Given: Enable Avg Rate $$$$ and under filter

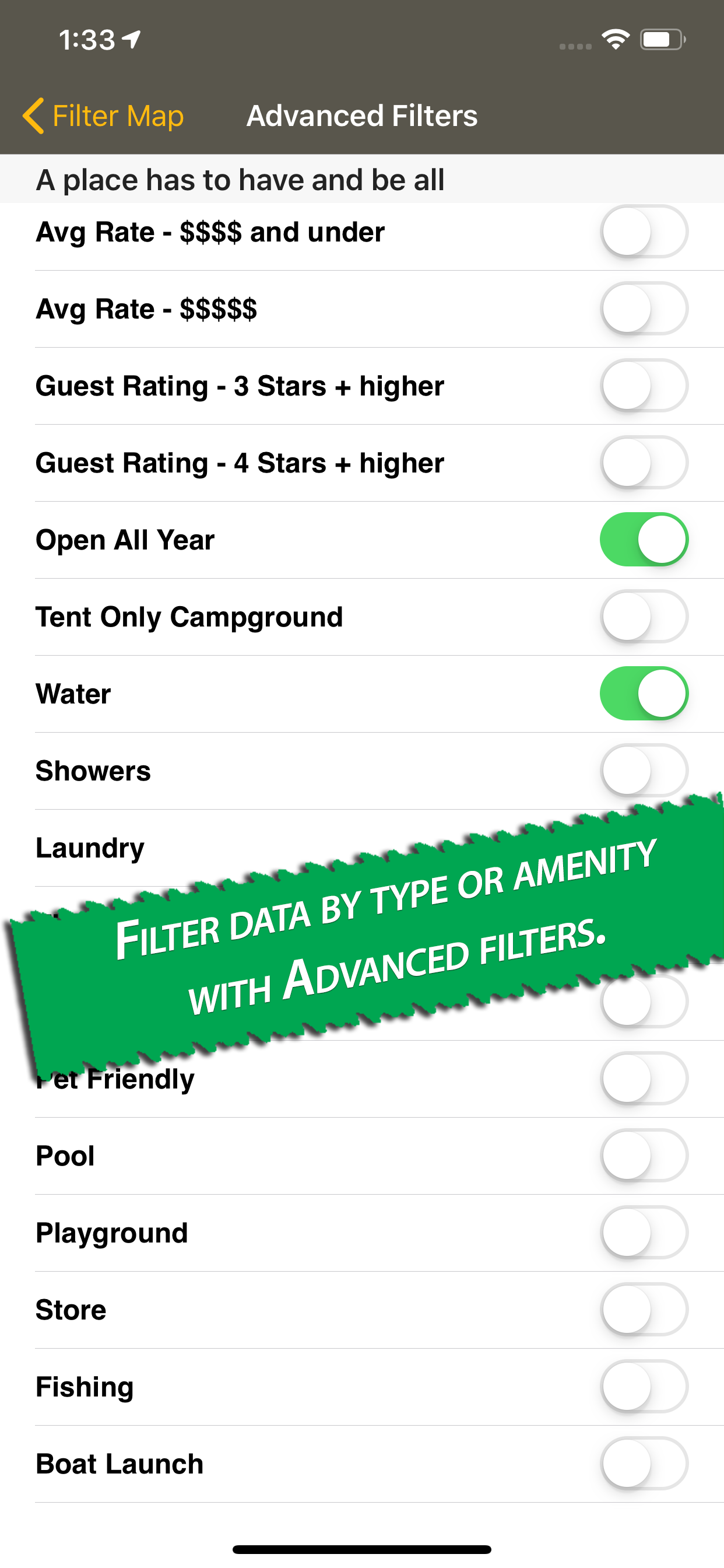Looking at the screenshot, I should (x=644, y=232).
